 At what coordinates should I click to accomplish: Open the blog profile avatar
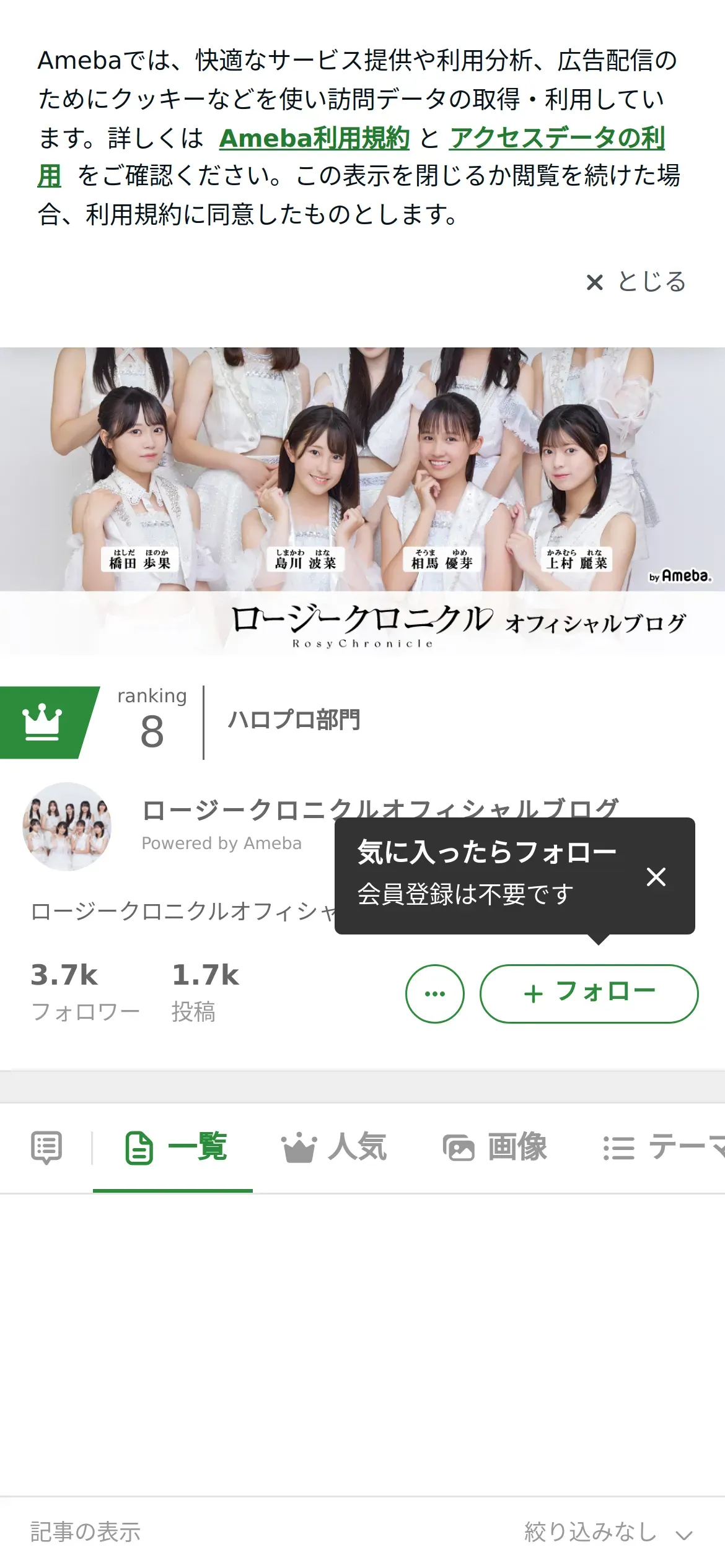(x=67, y=826)
